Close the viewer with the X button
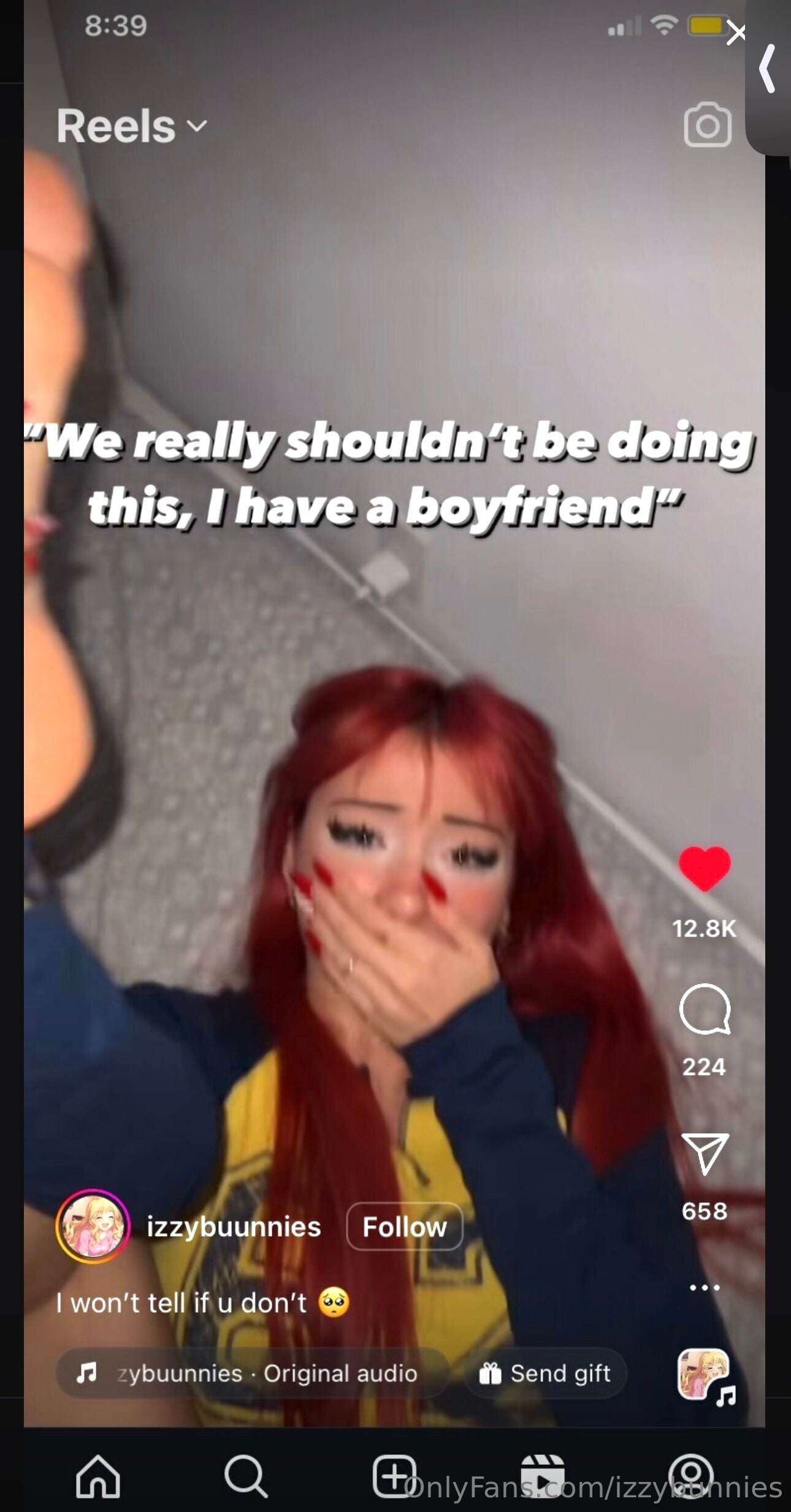This screenshot has height=1512, width=791. (x=735, y=33)
